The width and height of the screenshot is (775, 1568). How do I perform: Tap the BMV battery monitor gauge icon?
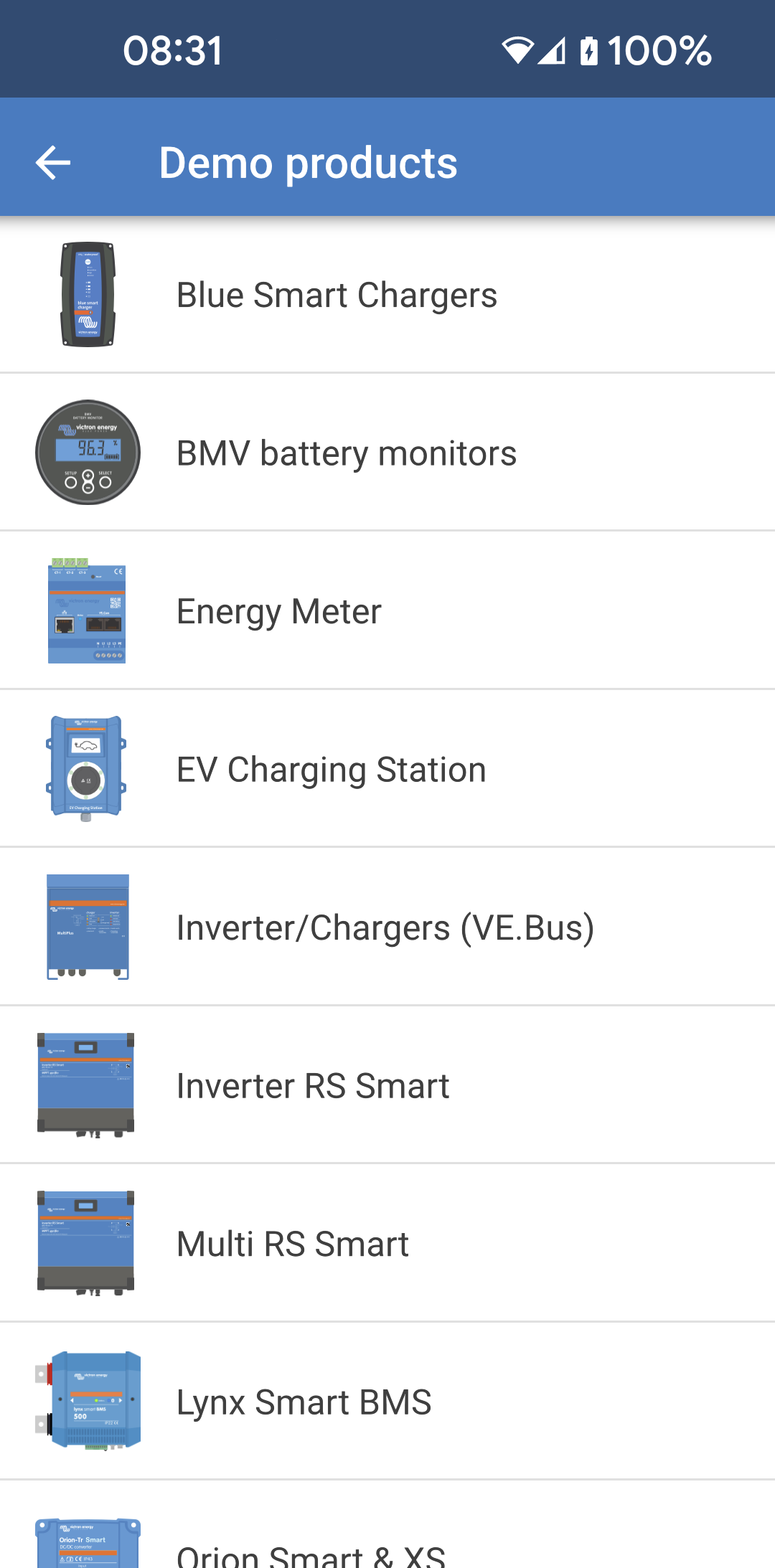click(x=88, y=452)
